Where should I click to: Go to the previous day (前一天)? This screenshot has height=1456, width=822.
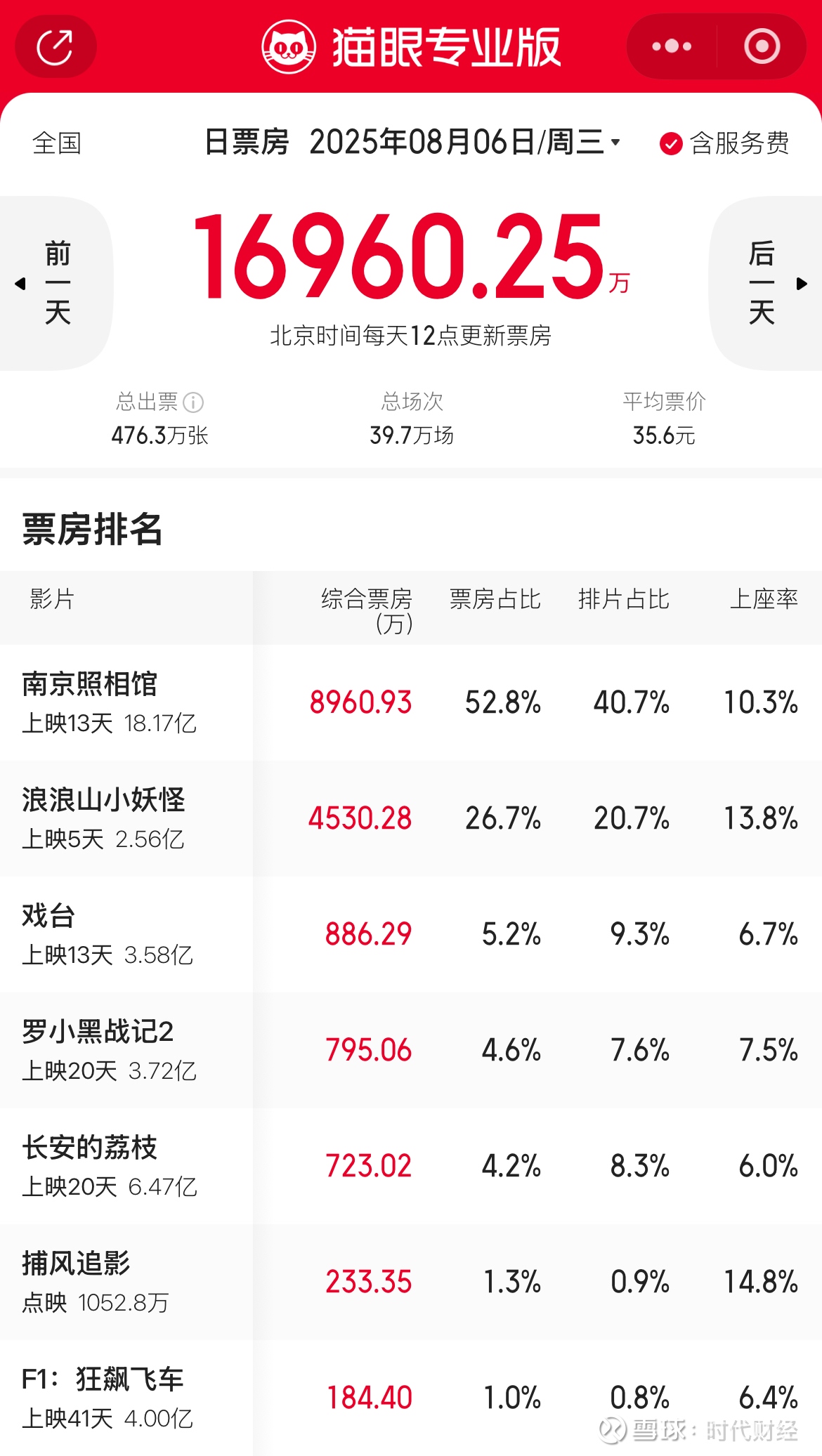coord(56,283)
